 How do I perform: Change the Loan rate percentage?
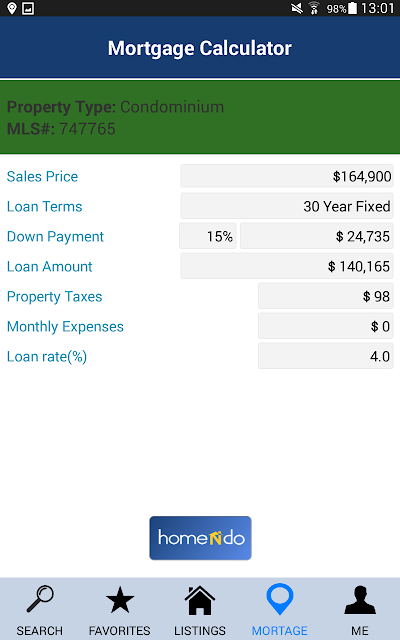(x=325, y=356)
